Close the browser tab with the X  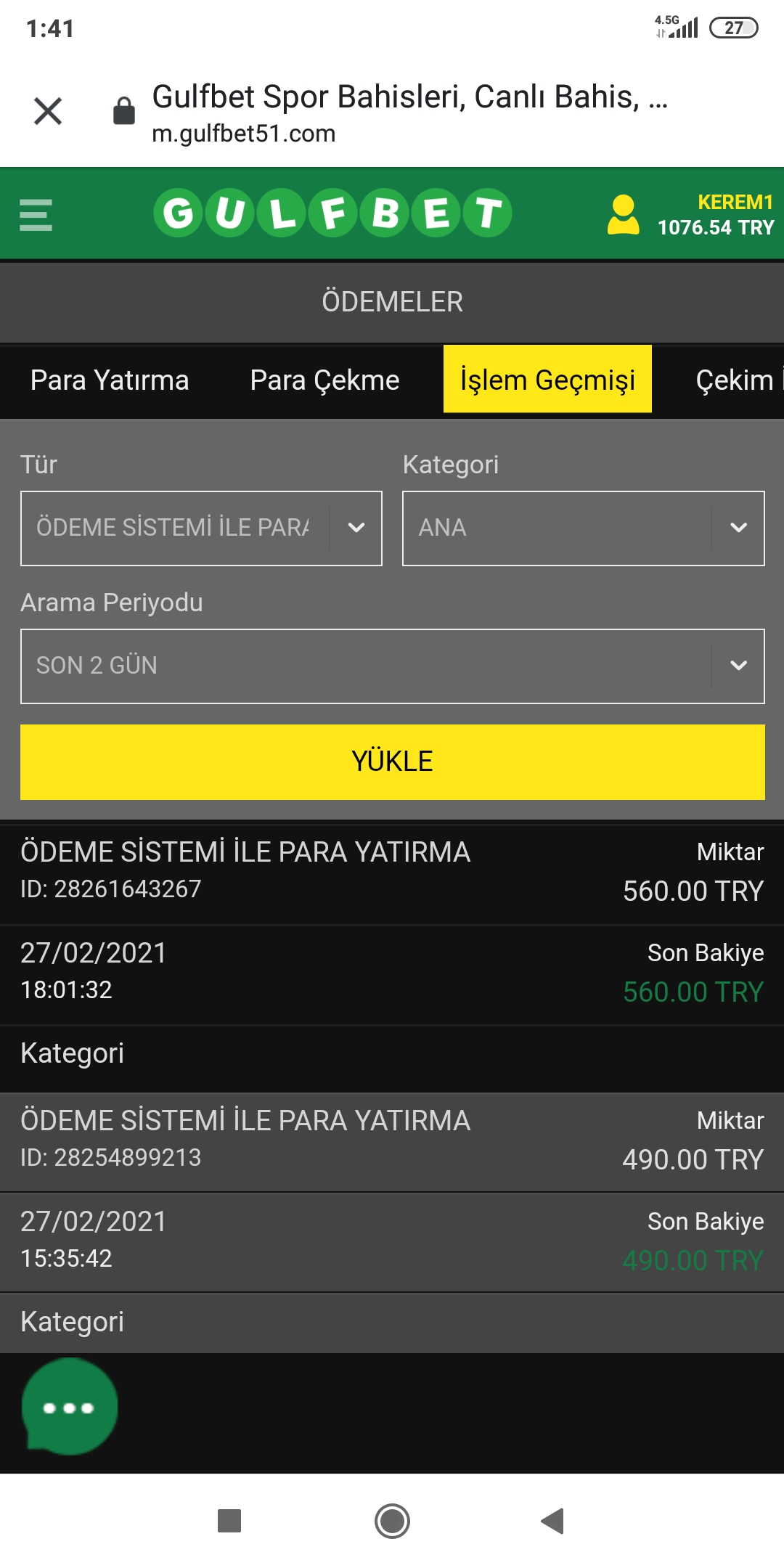coord(48,111)
